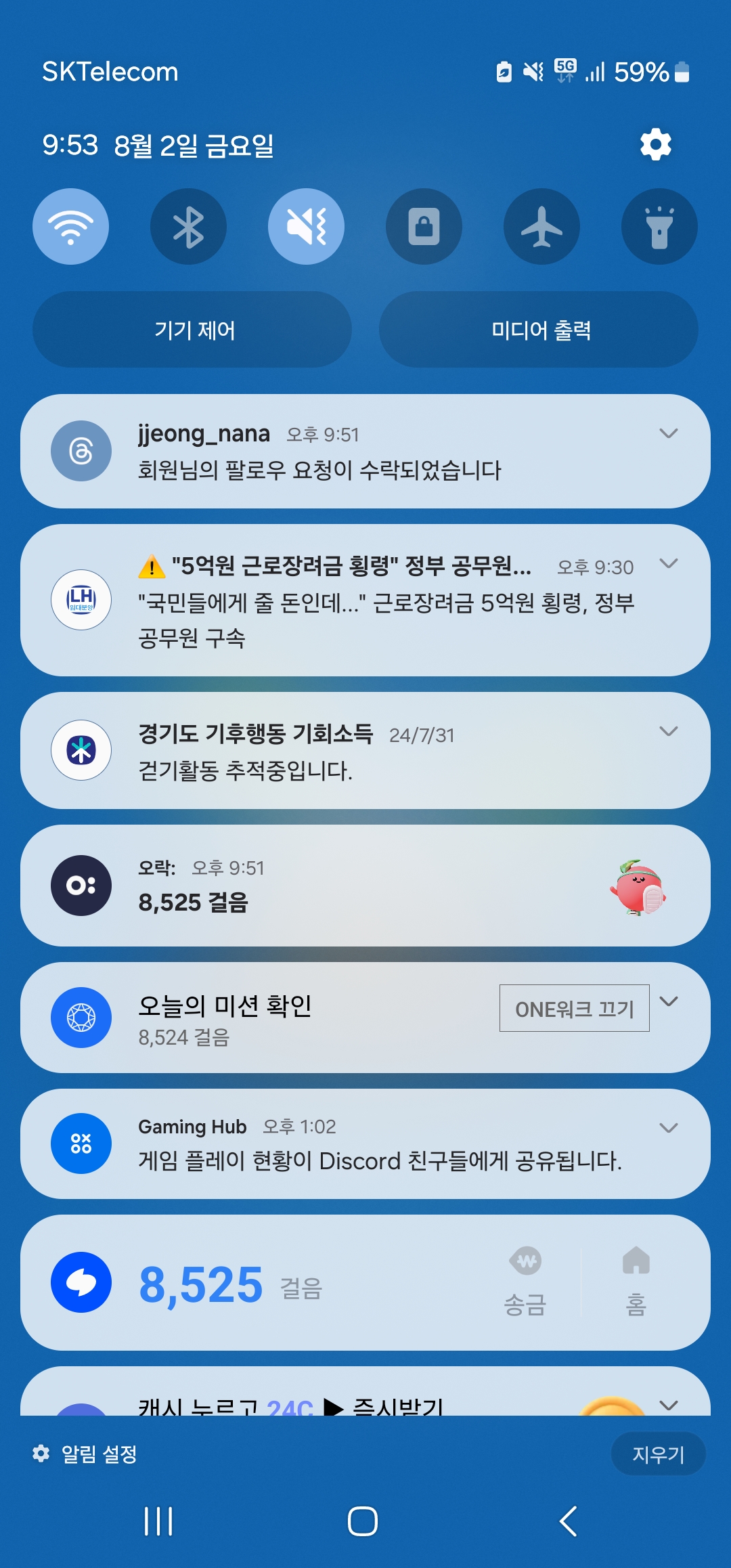Open 미디어 출력 media output

[x=539, y=330]
